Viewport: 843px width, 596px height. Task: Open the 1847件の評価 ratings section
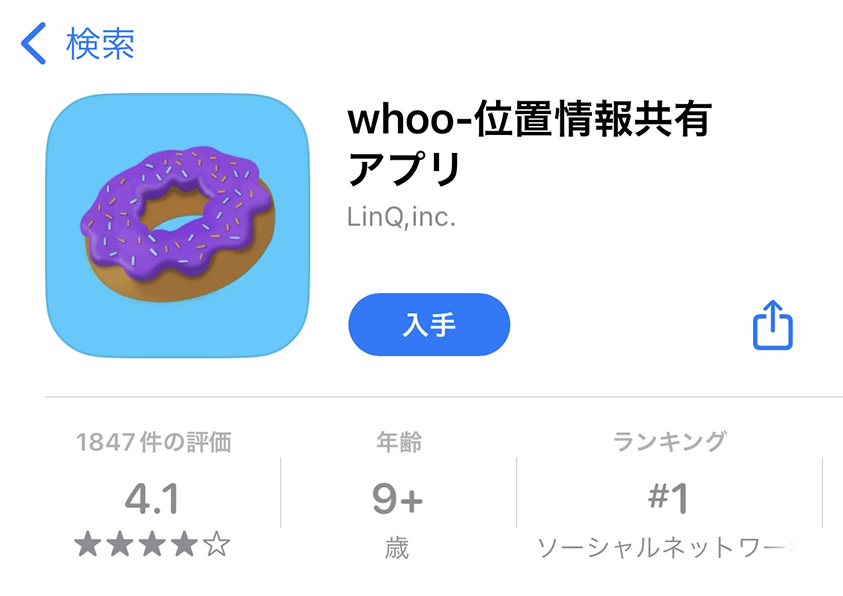153,495
